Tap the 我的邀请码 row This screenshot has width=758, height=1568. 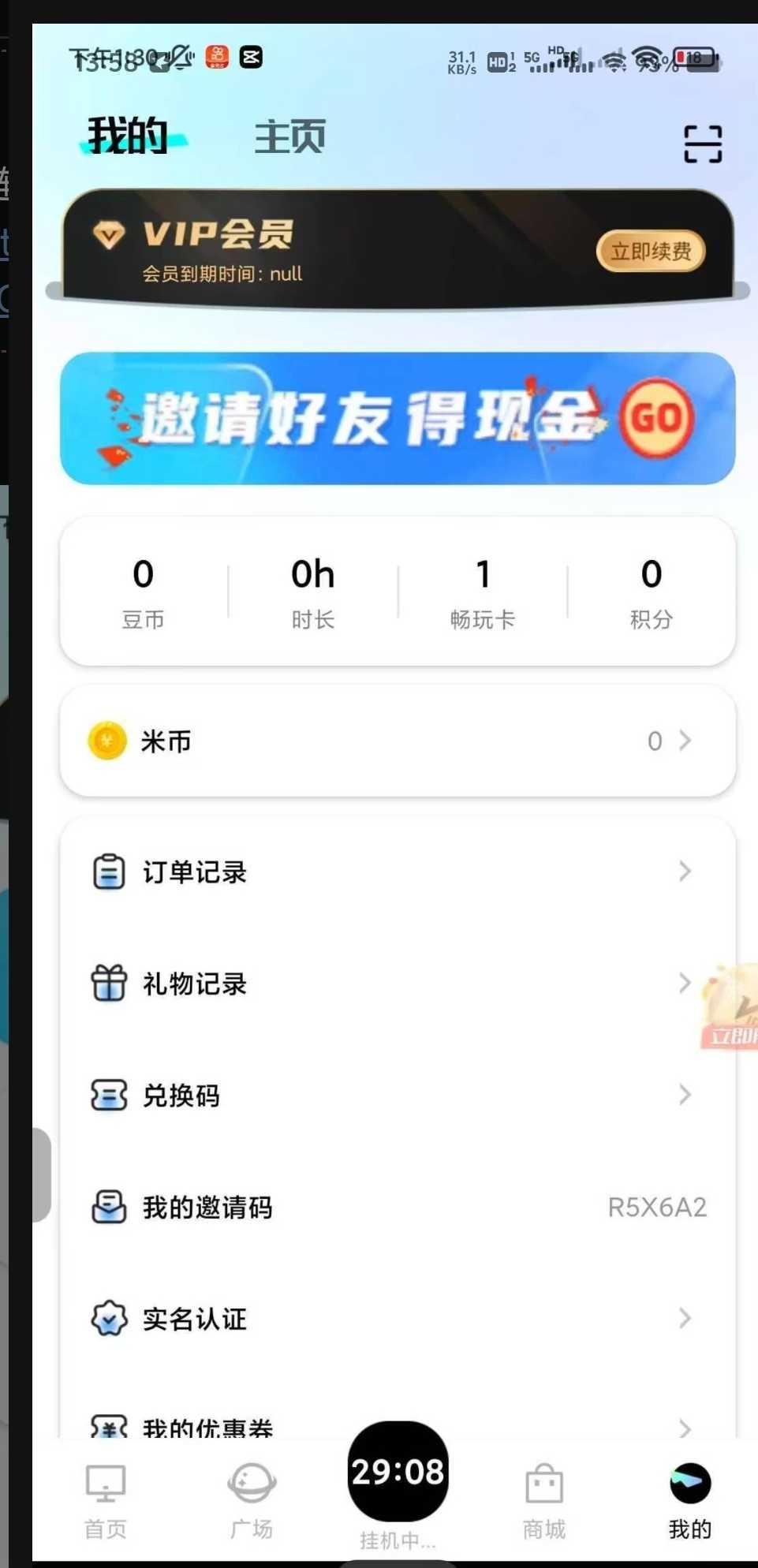(x=398, y=1208)
